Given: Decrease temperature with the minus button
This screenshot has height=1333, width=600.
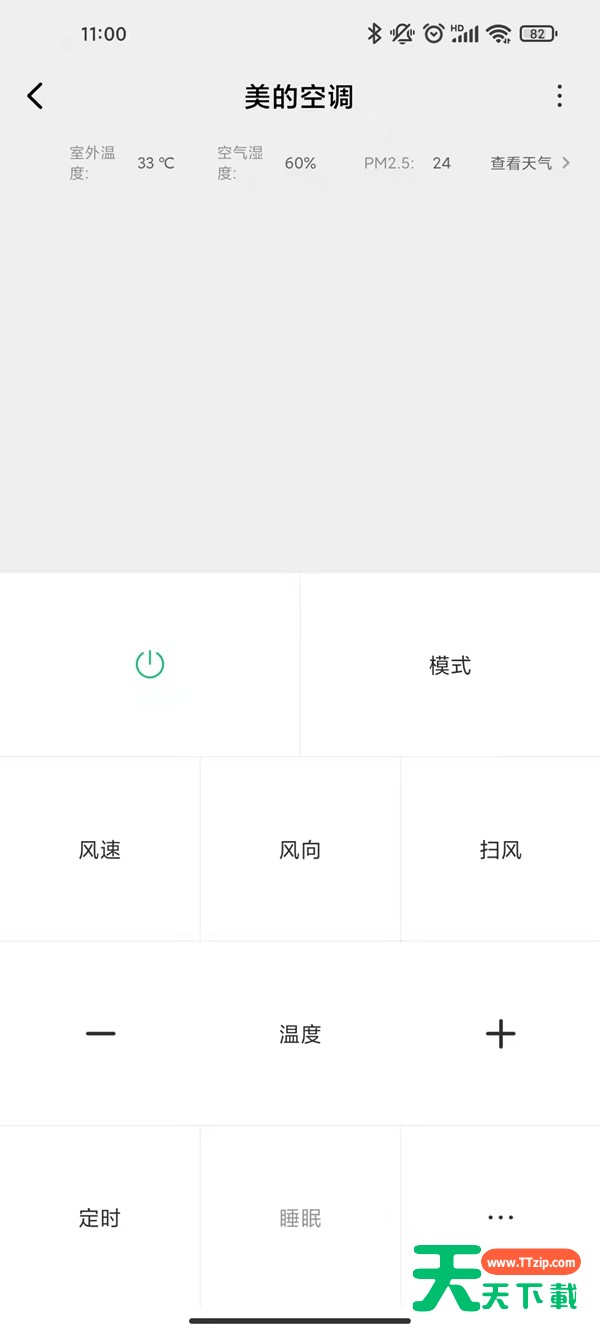Looking at the screenshot, I should point(100,1033).
